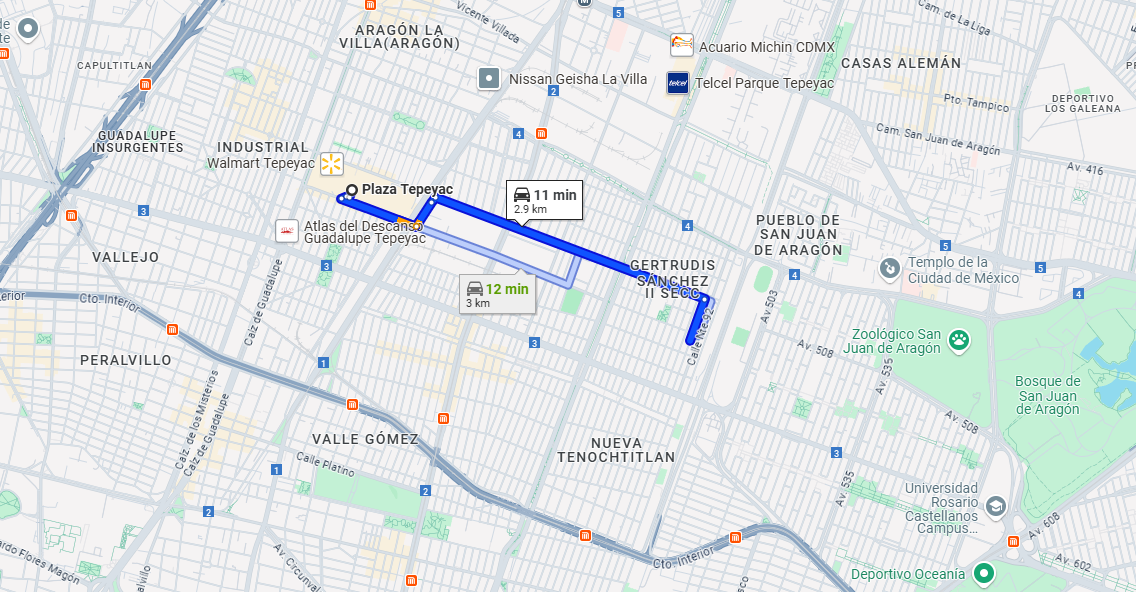The width and height of the screenshot is (1136, 592).
Task: Open the Universidad Rosario Castellanos Campus marker
Action: [x=996, y=505]
